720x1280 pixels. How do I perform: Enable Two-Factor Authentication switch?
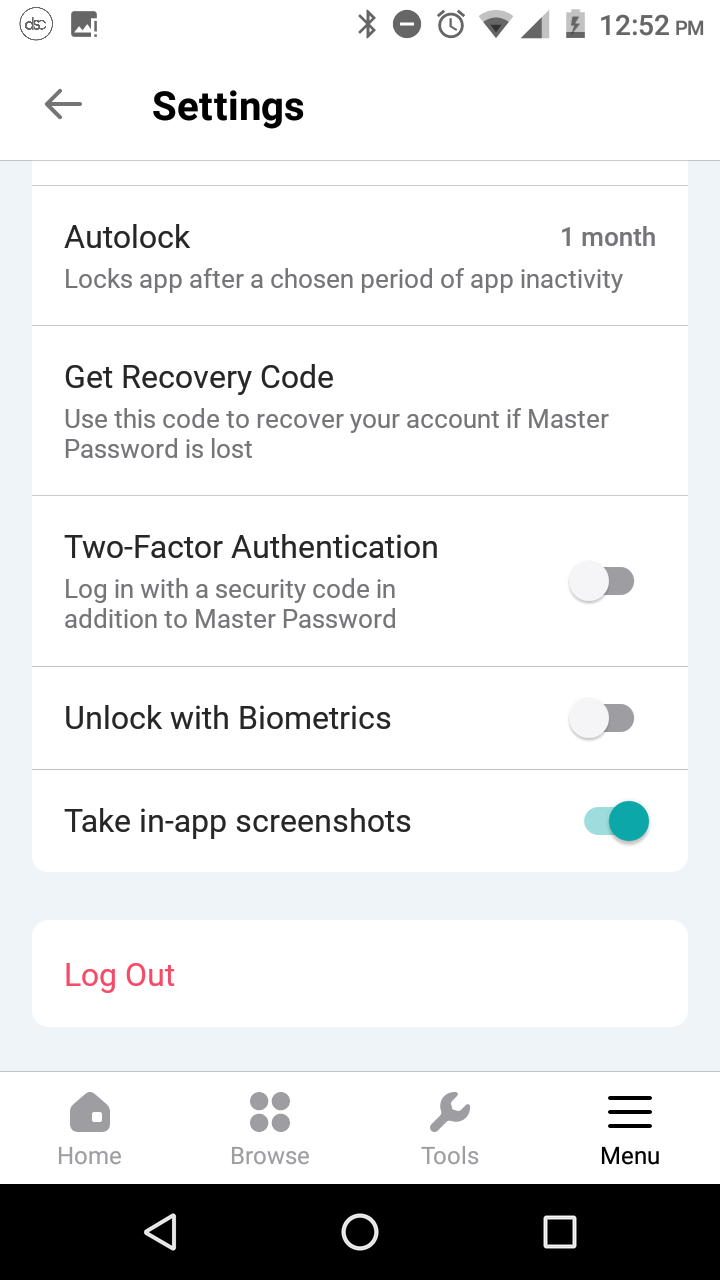602,581
